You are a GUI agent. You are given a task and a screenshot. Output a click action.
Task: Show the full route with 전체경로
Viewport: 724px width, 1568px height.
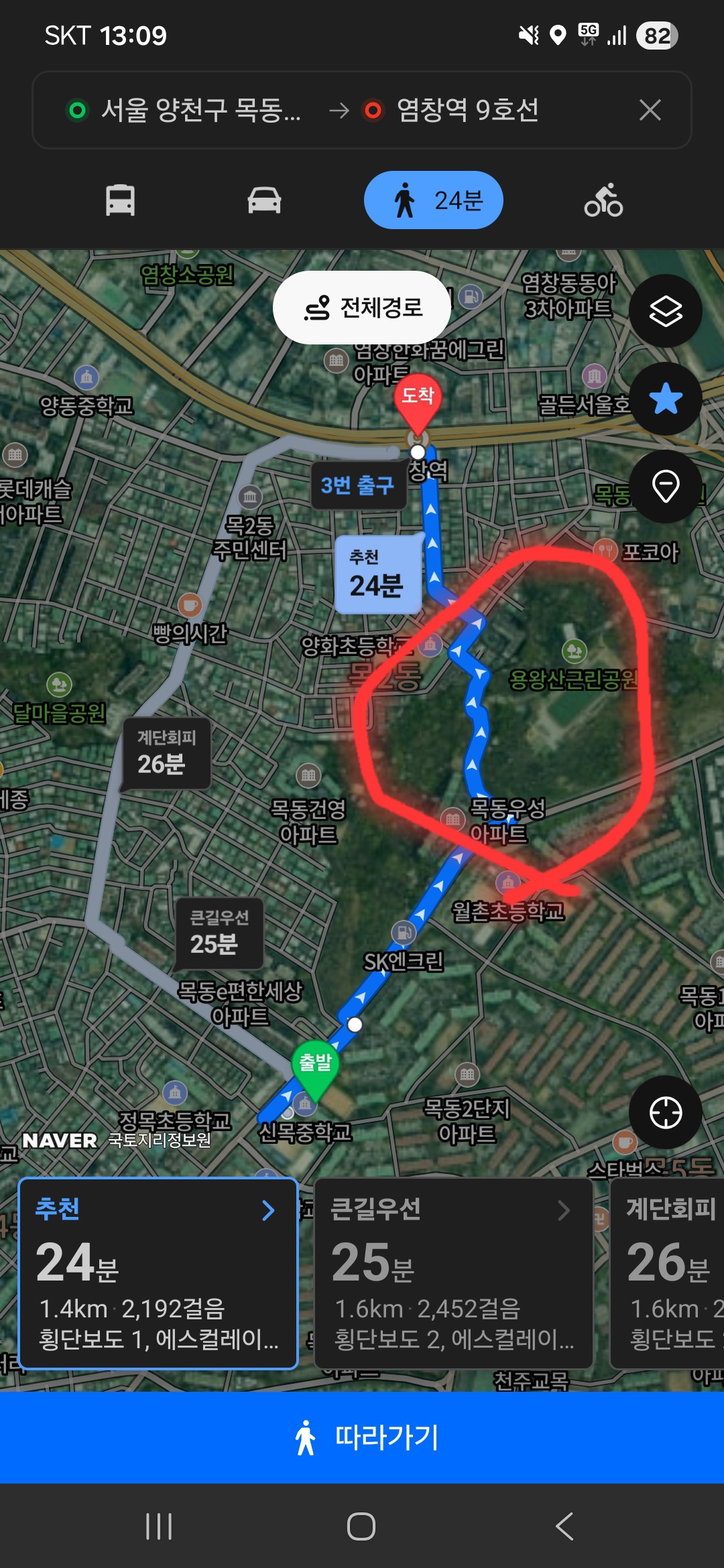click(x=362, y=308)
